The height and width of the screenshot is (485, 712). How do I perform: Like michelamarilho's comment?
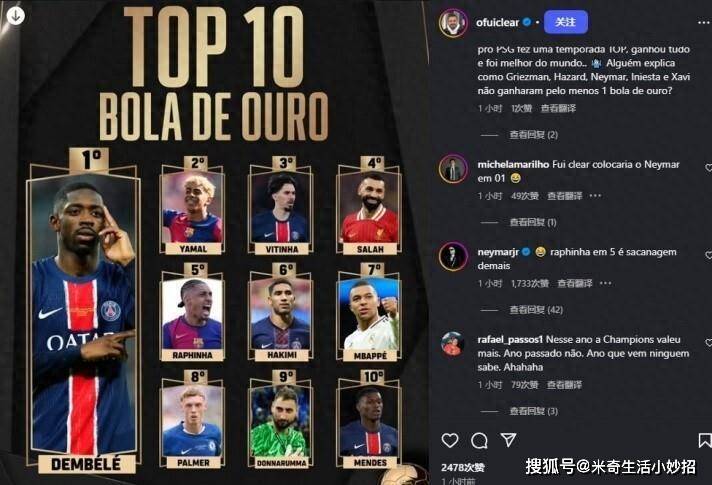point(707,168)
